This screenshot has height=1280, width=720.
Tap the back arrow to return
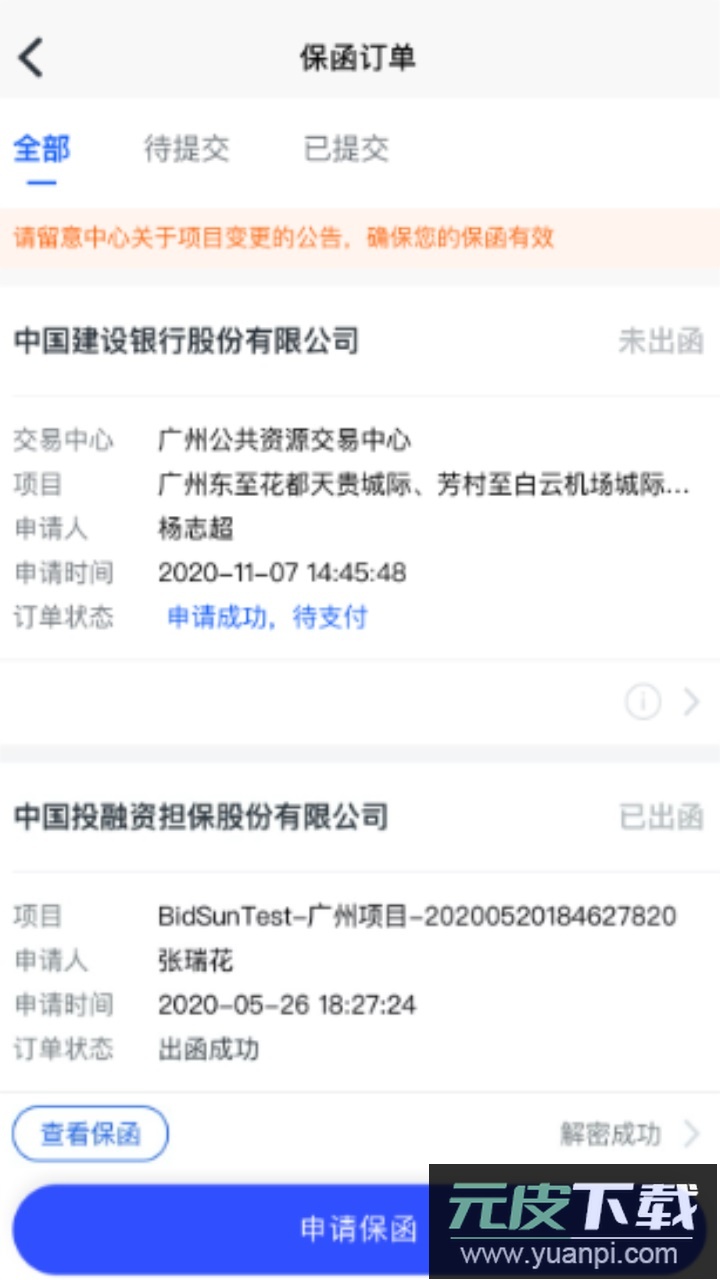click(30, 57)
